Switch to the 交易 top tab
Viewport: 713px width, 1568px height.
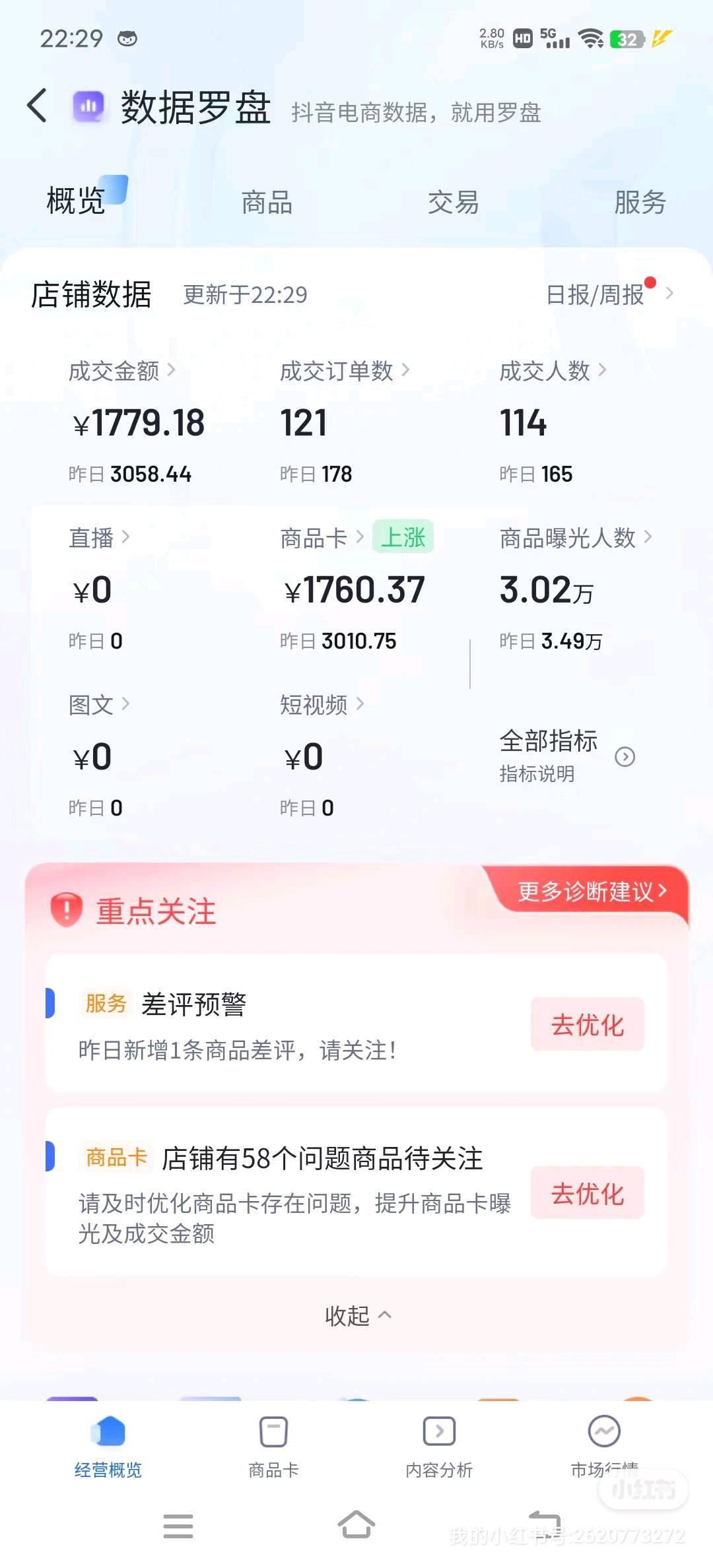tap(453, 202)
